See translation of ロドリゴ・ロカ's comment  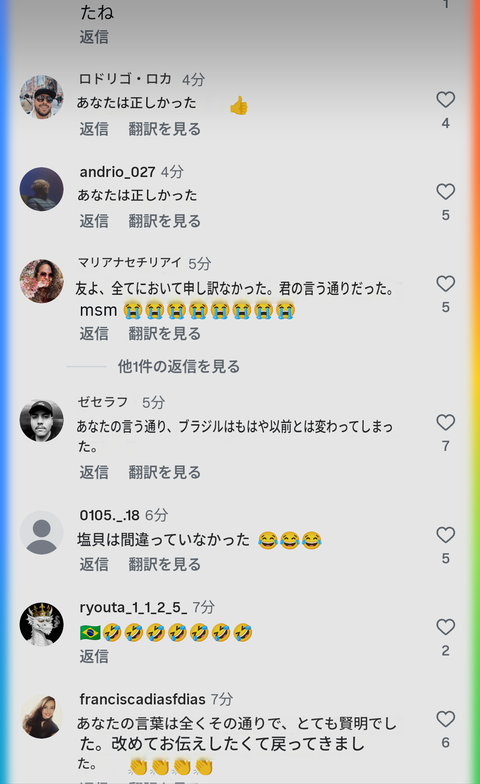[164, 129]
